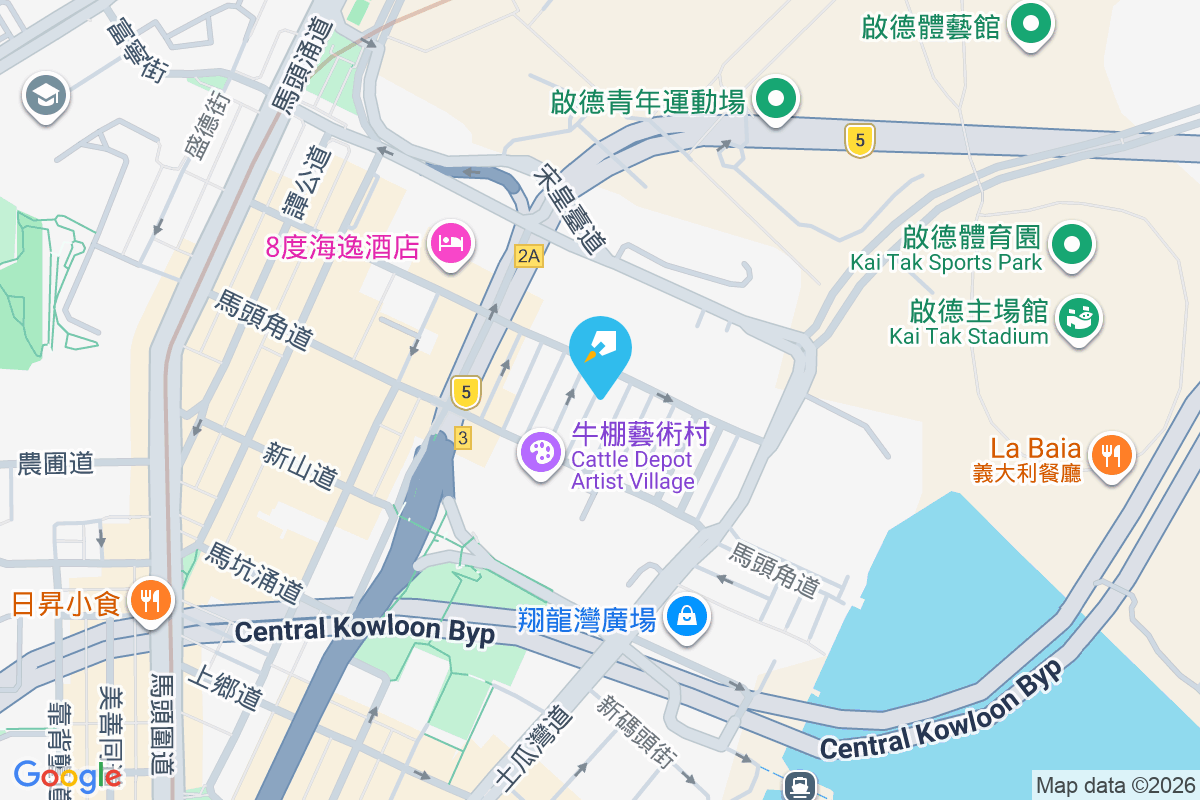The image size is (1200, 800).
Task: Open the Kai Tak Sports Park marker
Action: pos(1072,244)
